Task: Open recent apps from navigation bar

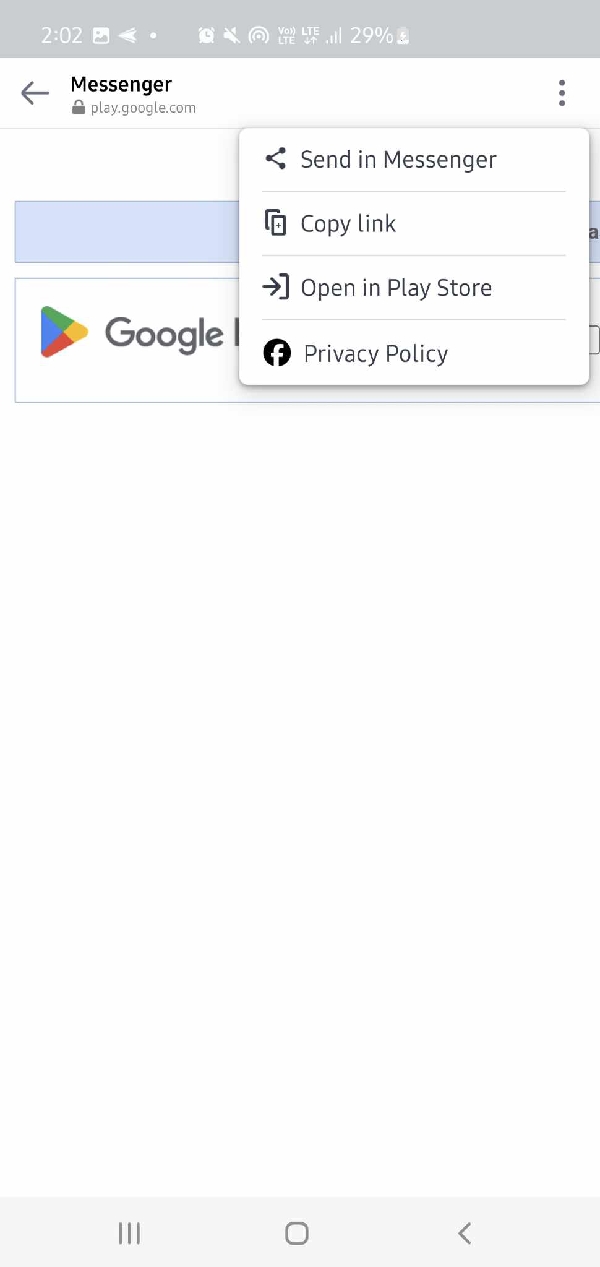Action: (x=129, y=1233)
